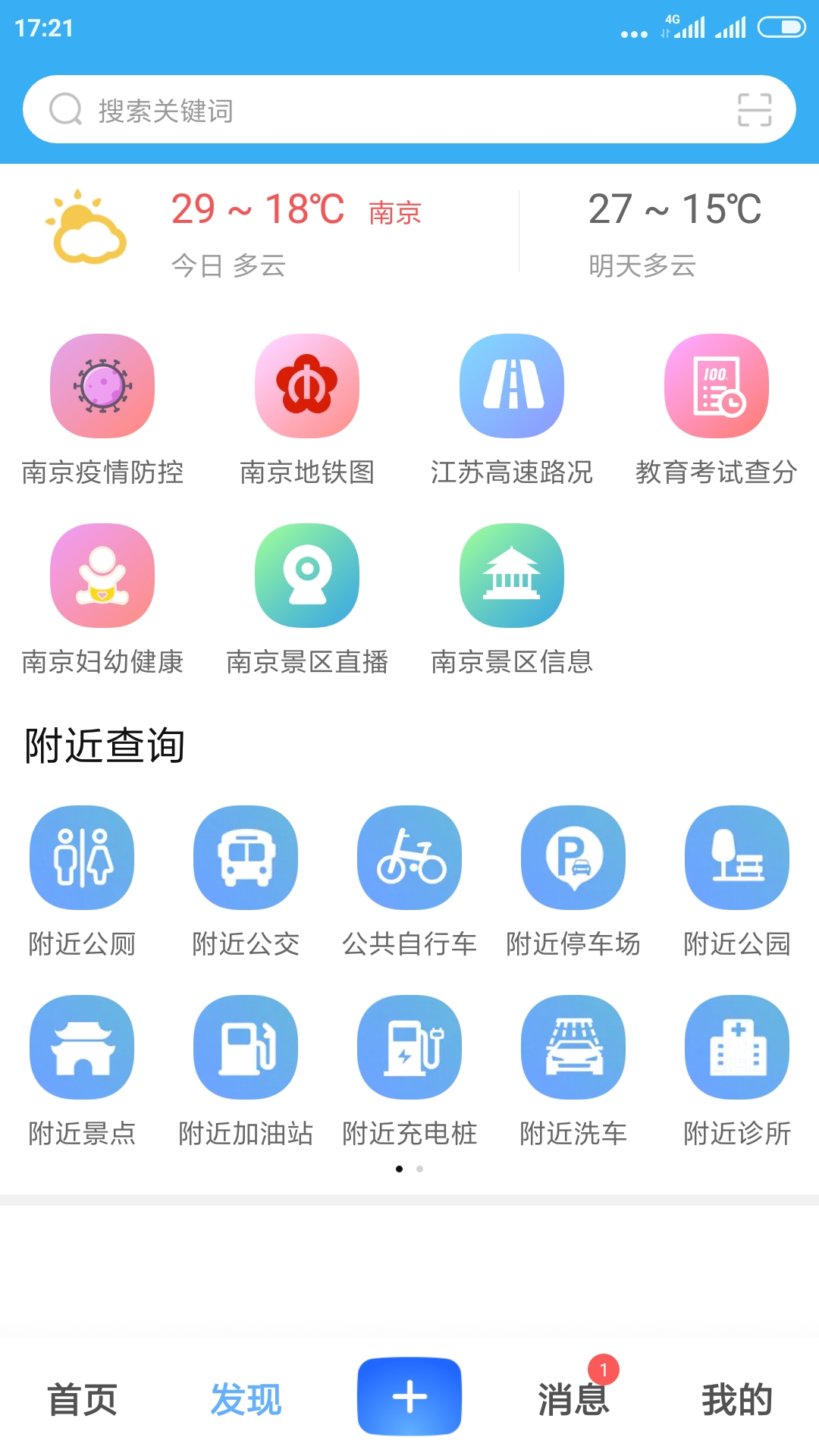View 南京景区信息 scenic info
This screenshot has width=819, height=1456.
(x=512, y=576)
